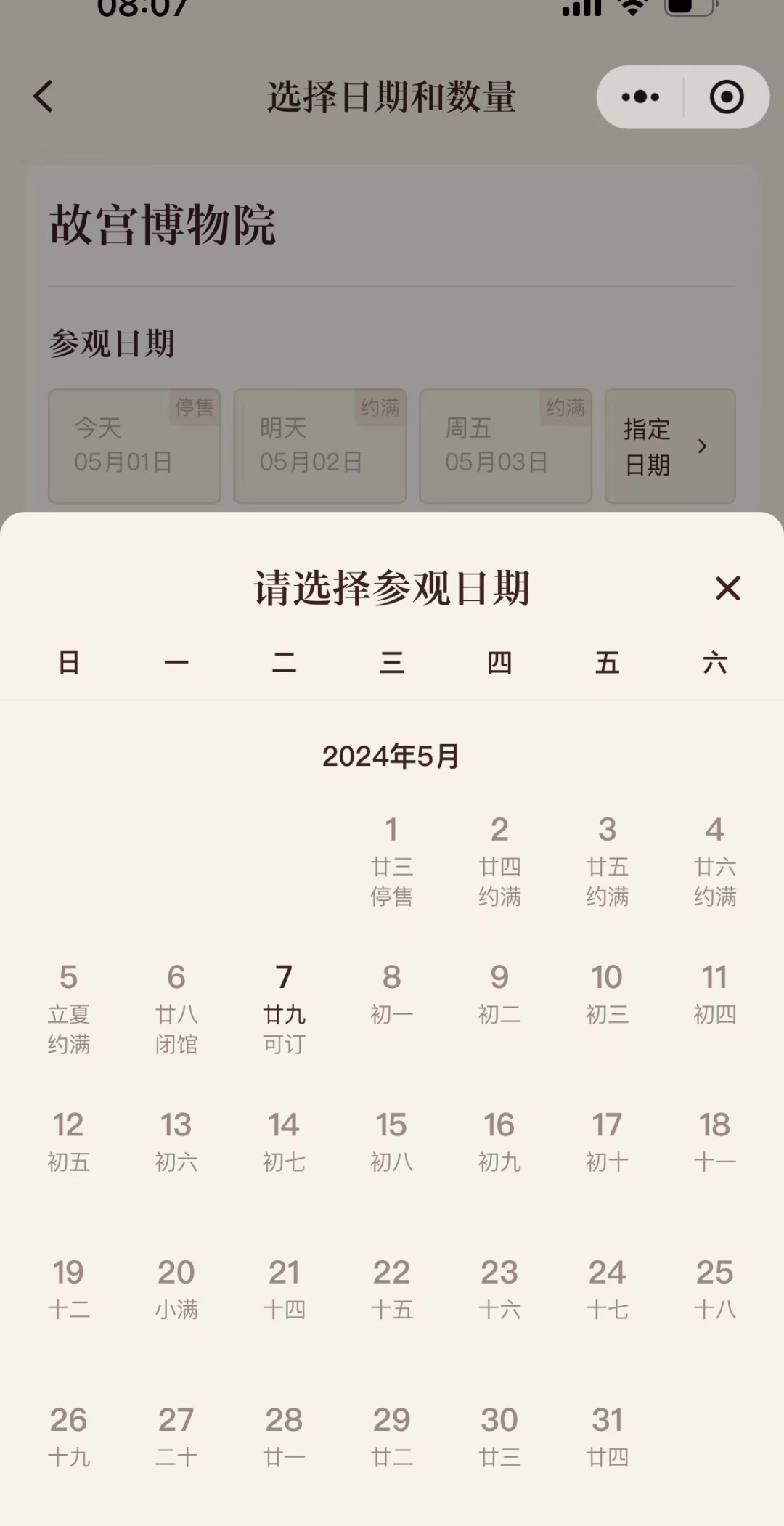Viewport: 784px width, 1526px height.
Task: Close the visit date picker
Action: click(727, 588)
